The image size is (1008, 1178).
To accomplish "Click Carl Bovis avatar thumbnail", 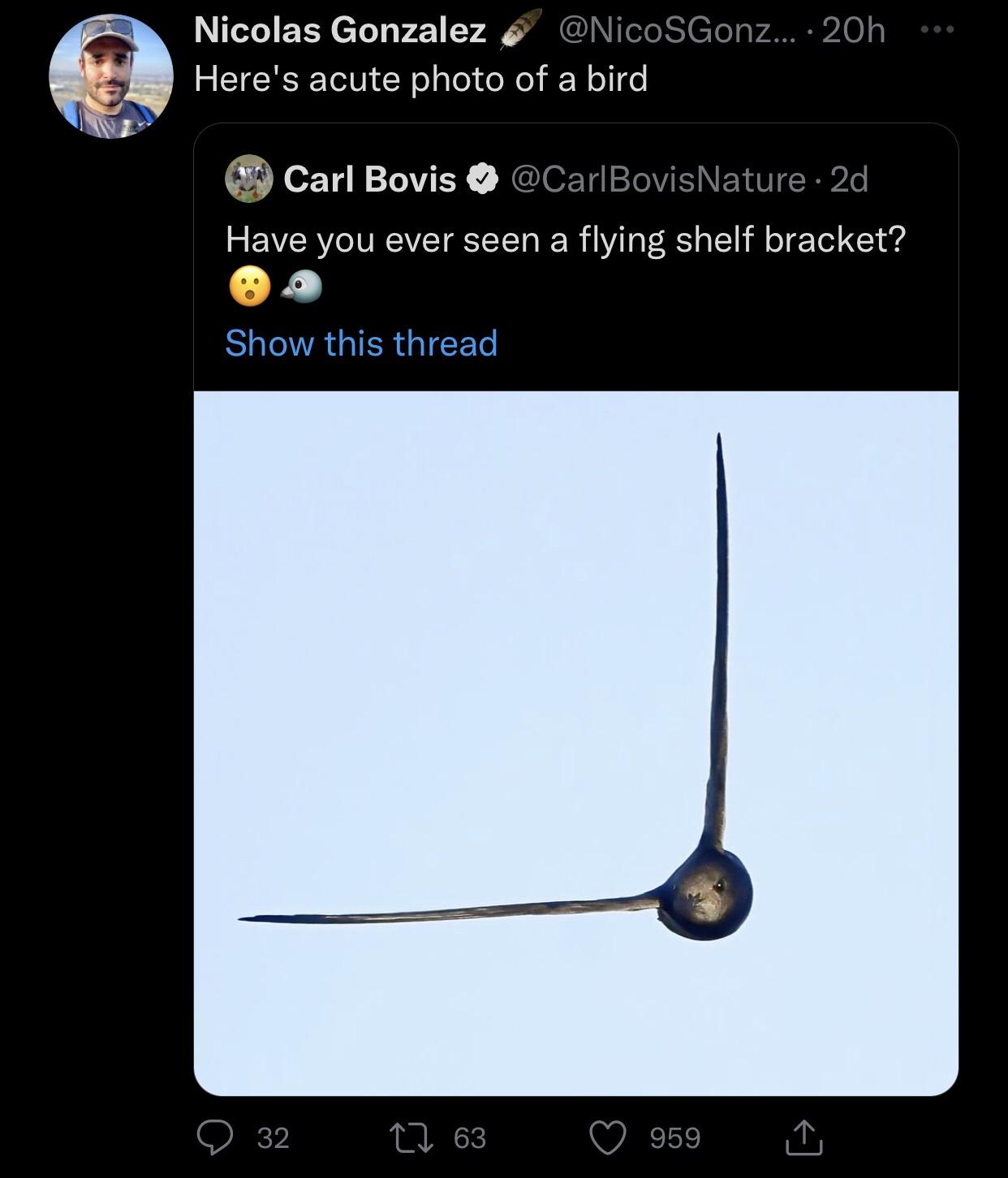I will tap(249, 179).
